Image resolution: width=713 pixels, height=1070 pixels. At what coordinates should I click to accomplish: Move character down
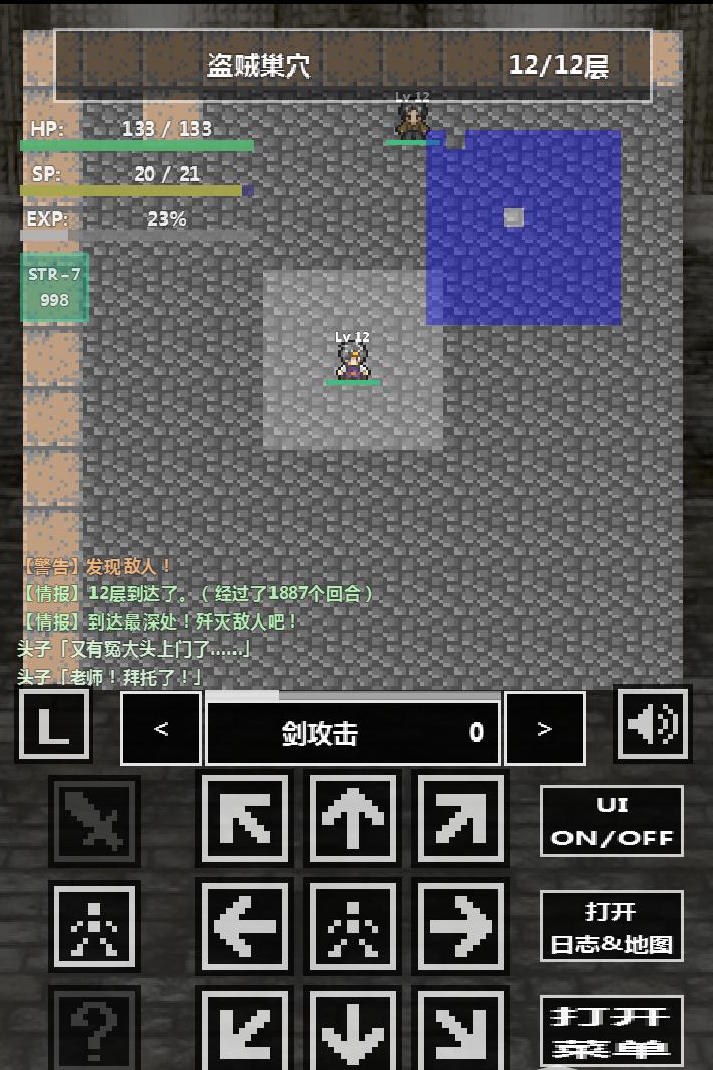click(352, 1030)
